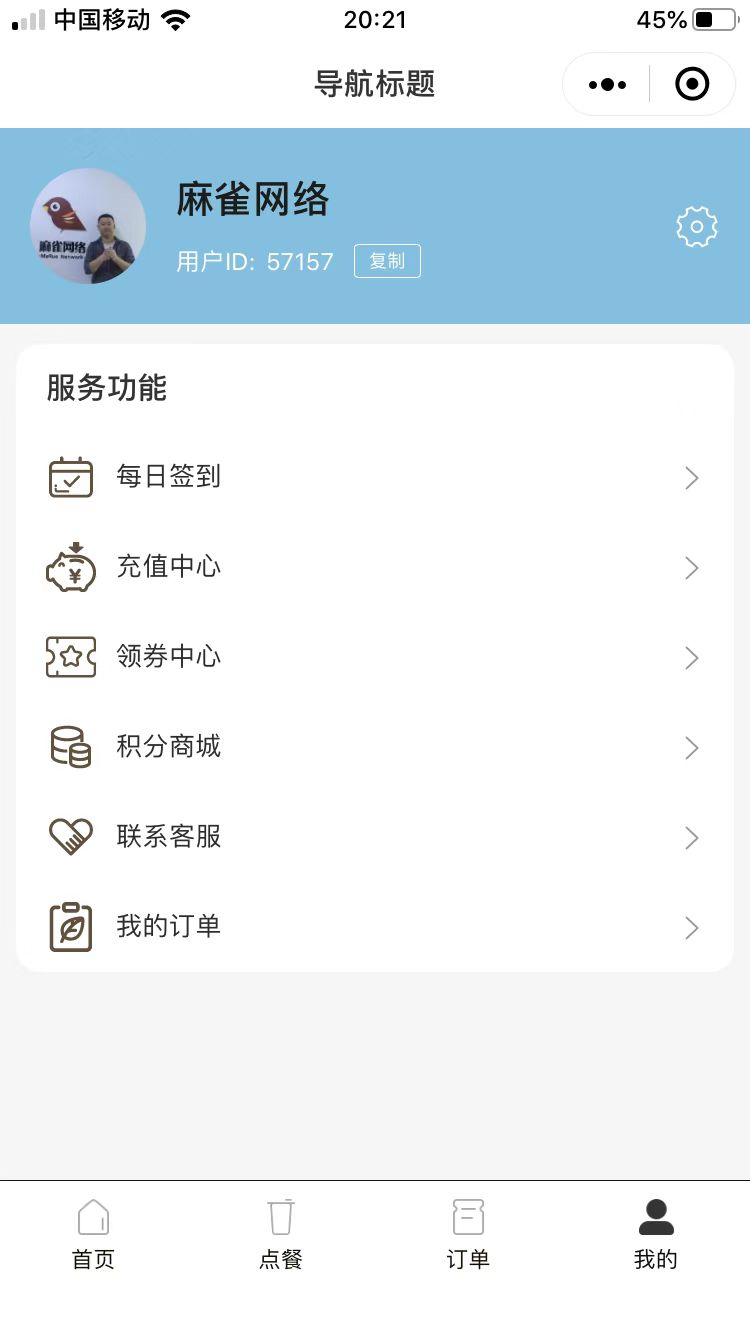This screenshot has height=1334, width=750.
Task: Select the 我的 profile tab
Action: click(x=656, y=1235)
